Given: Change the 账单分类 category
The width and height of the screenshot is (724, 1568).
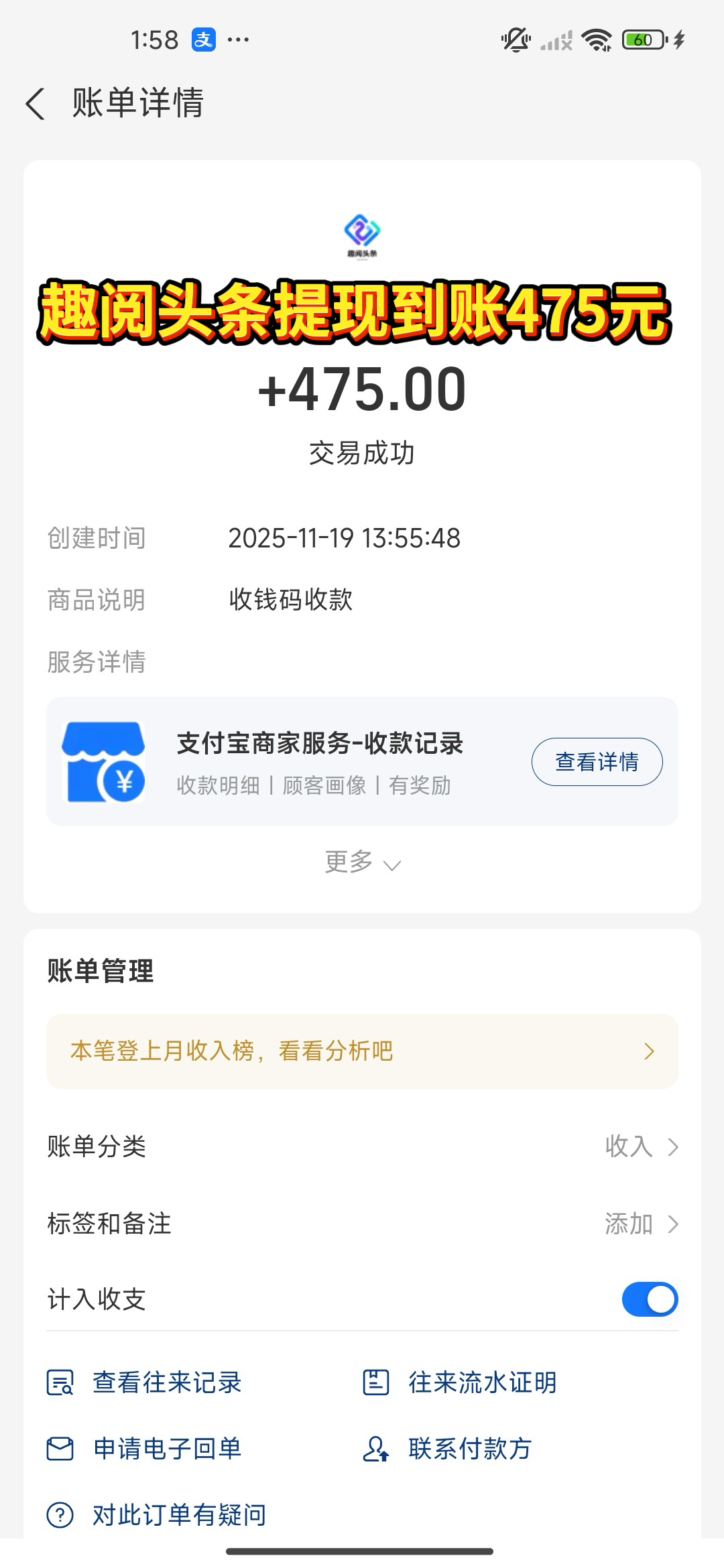Looking at the screenshot, I should coord(640,1147).
